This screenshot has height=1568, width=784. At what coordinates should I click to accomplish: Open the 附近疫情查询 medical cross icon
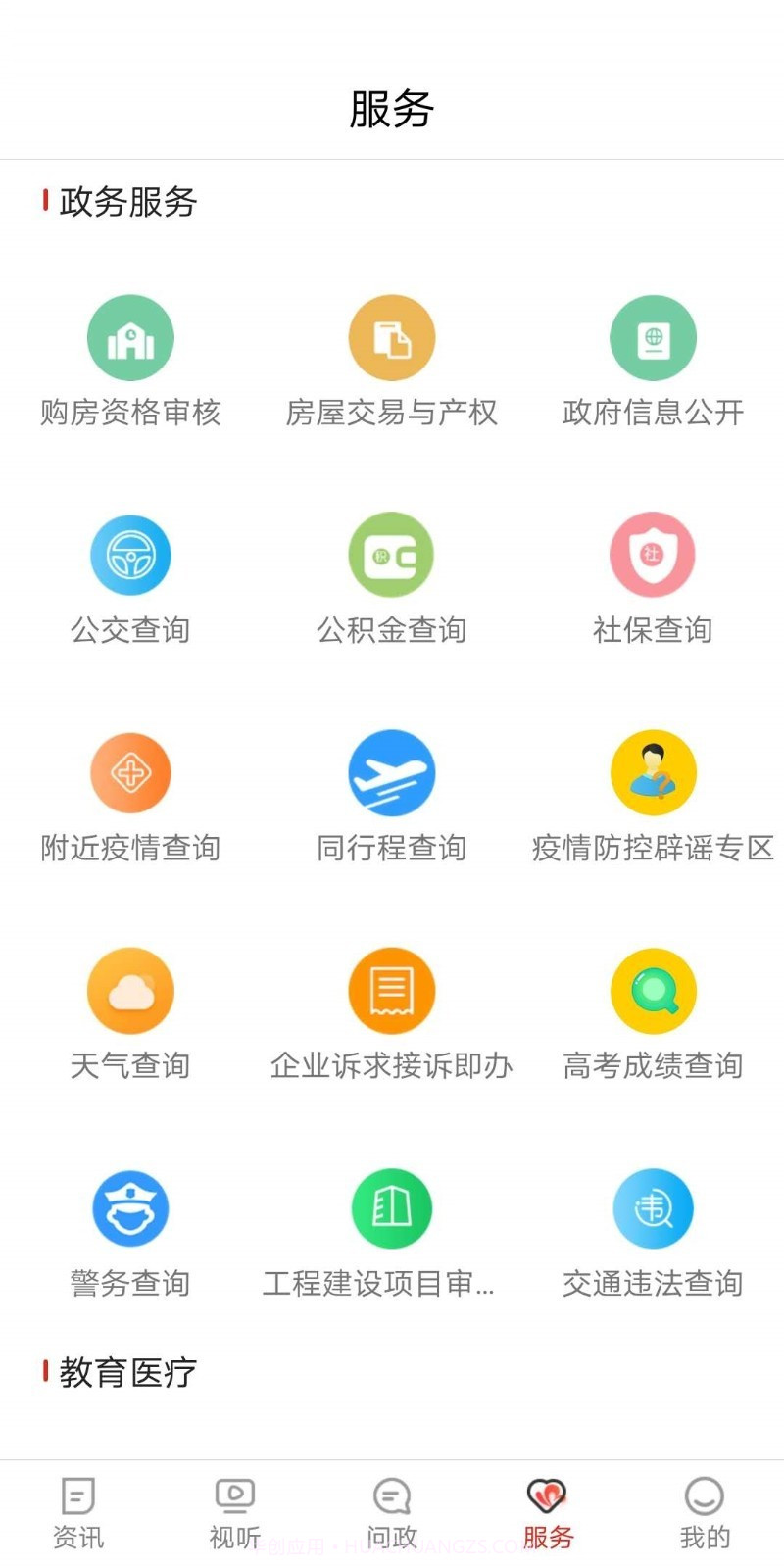tap(130, 772)
